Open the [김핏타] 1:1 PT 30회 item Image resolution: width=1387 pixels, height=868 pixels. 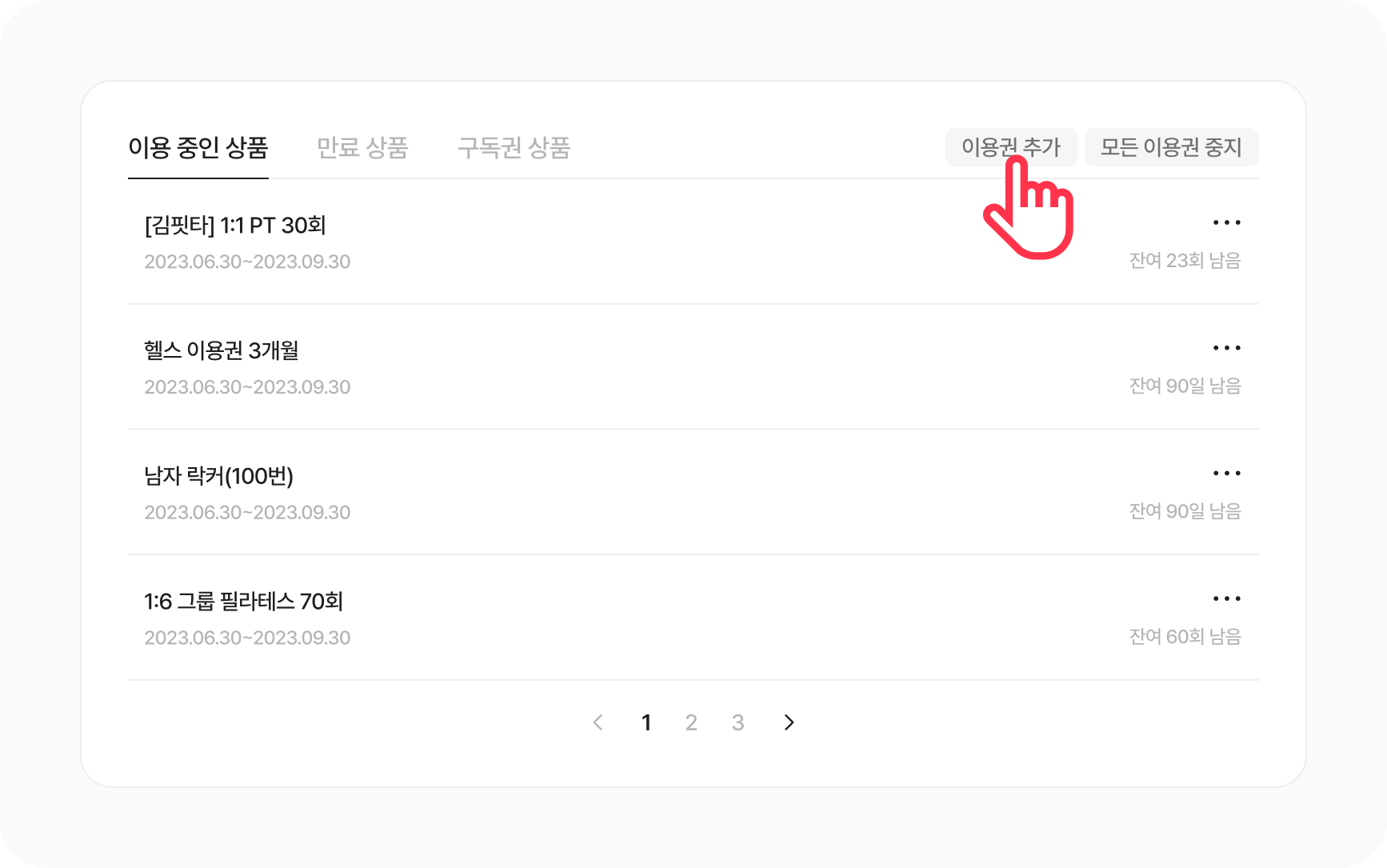[235, 226]
